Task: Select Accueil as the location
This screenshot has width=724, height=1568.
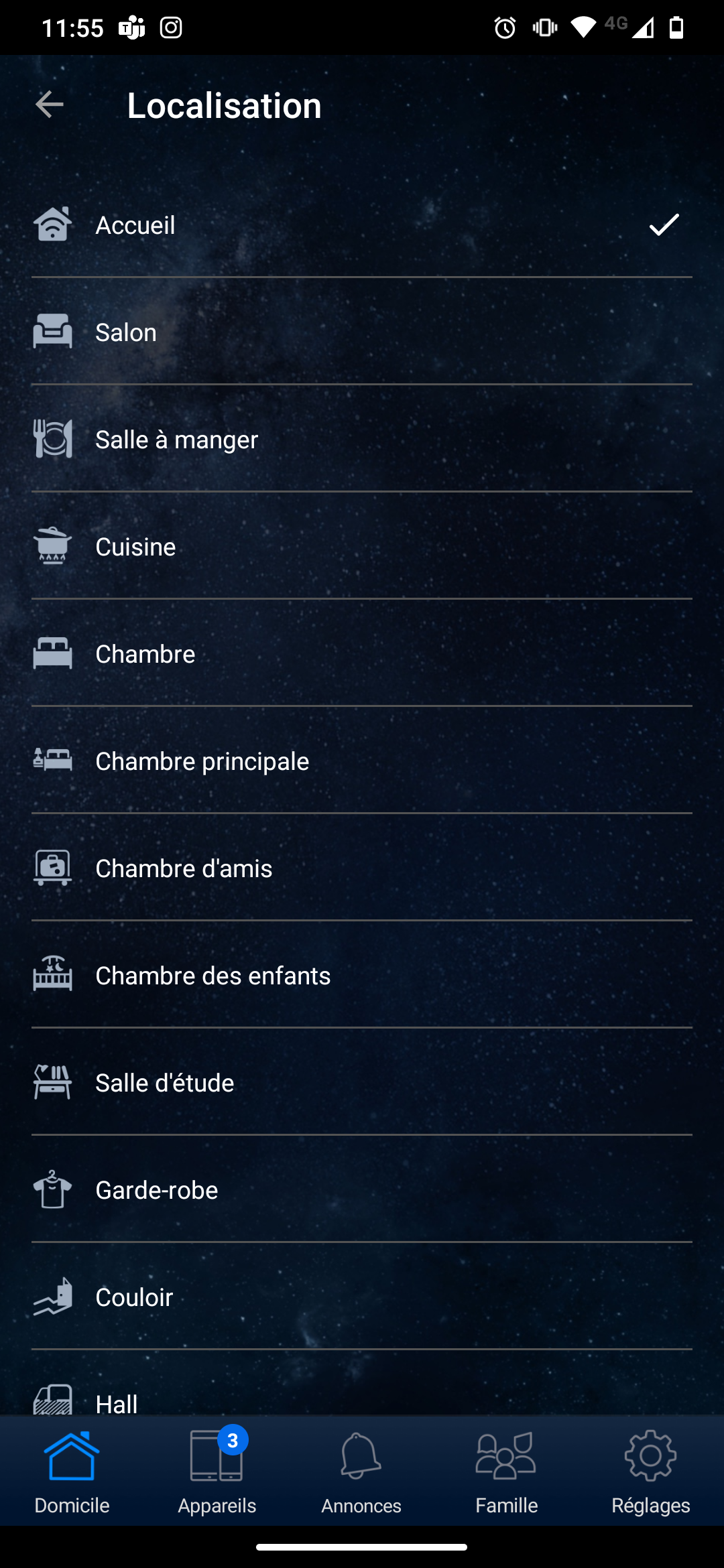Action: click(x=362, y=224)
